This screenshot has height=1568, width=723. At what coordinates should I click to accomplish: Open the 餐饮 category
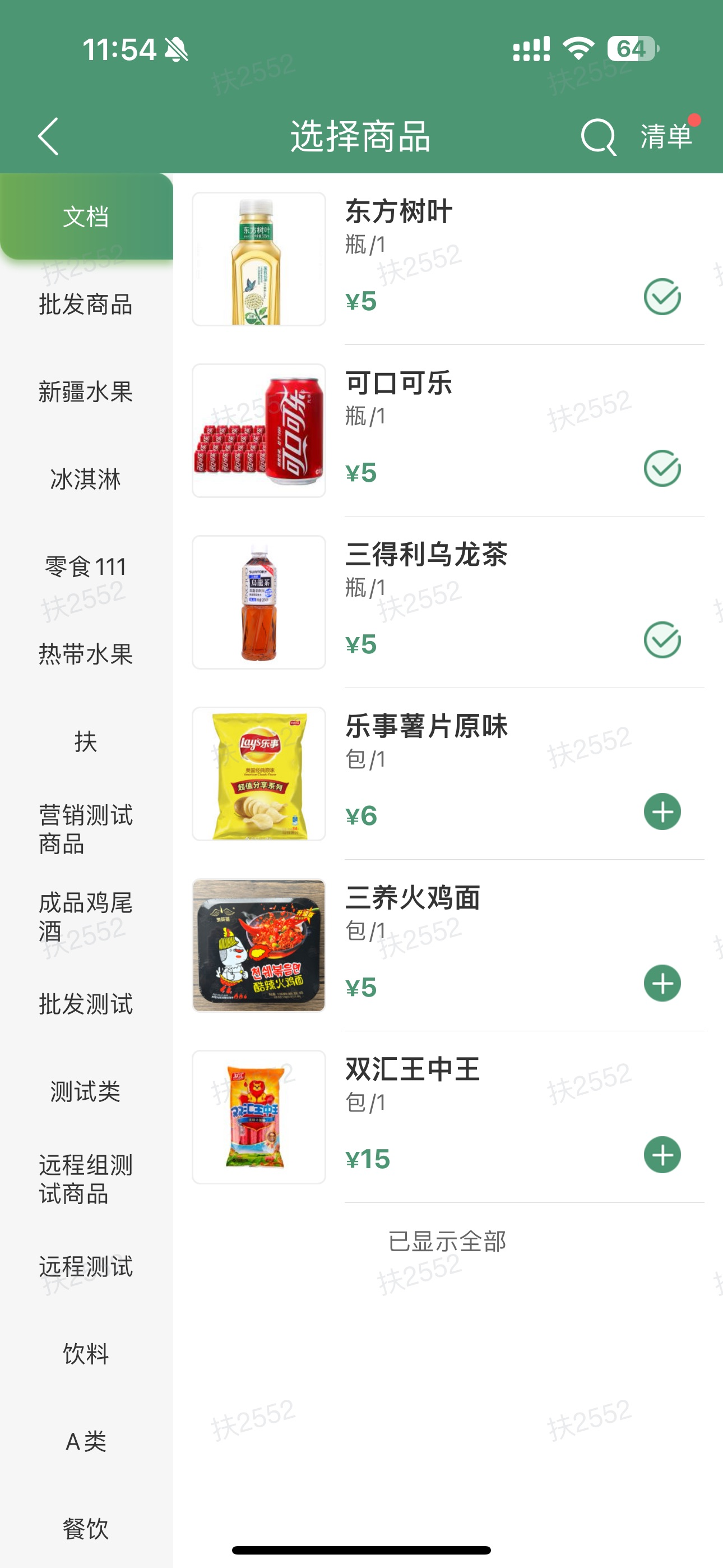coord(86,1528)
